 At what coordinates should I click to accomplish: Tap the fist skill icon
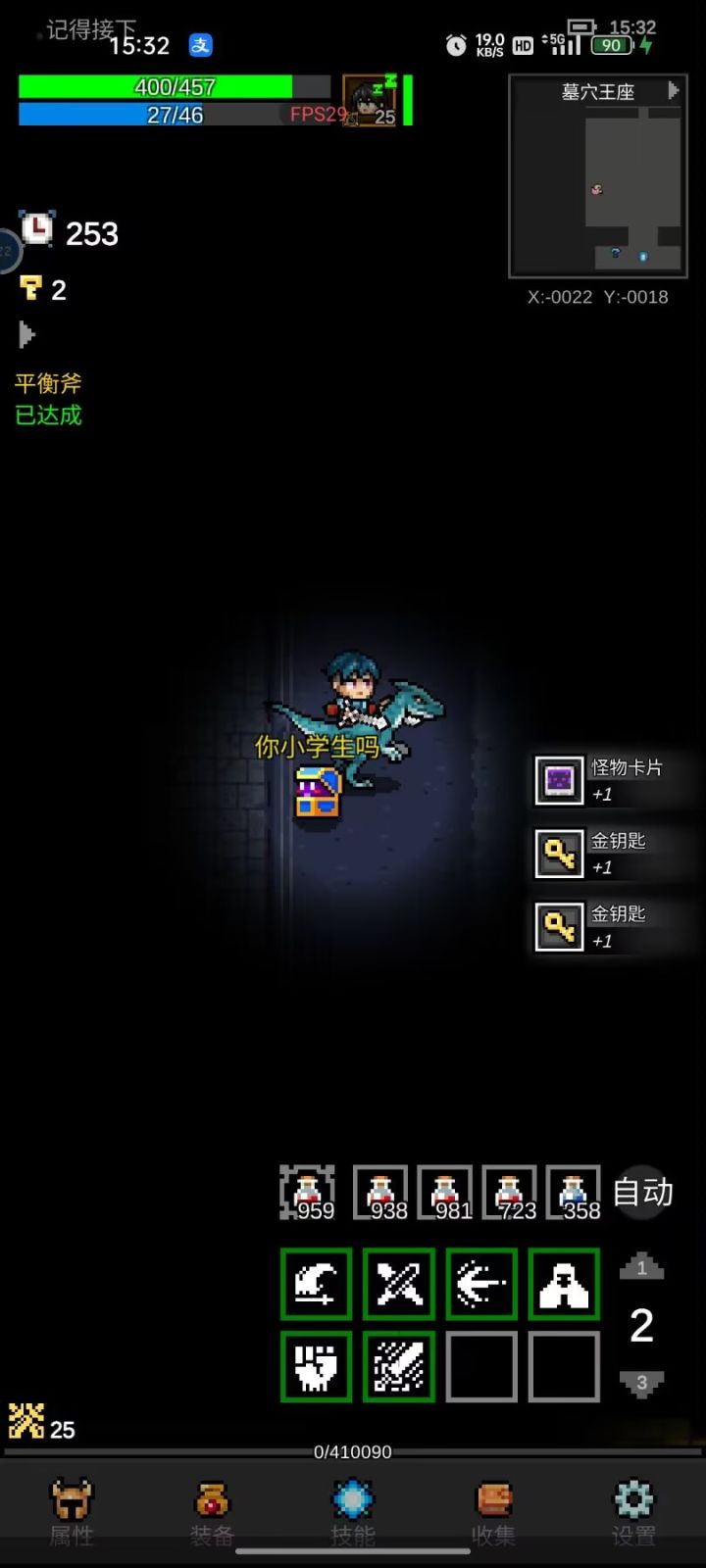[x=316, y=1367]
